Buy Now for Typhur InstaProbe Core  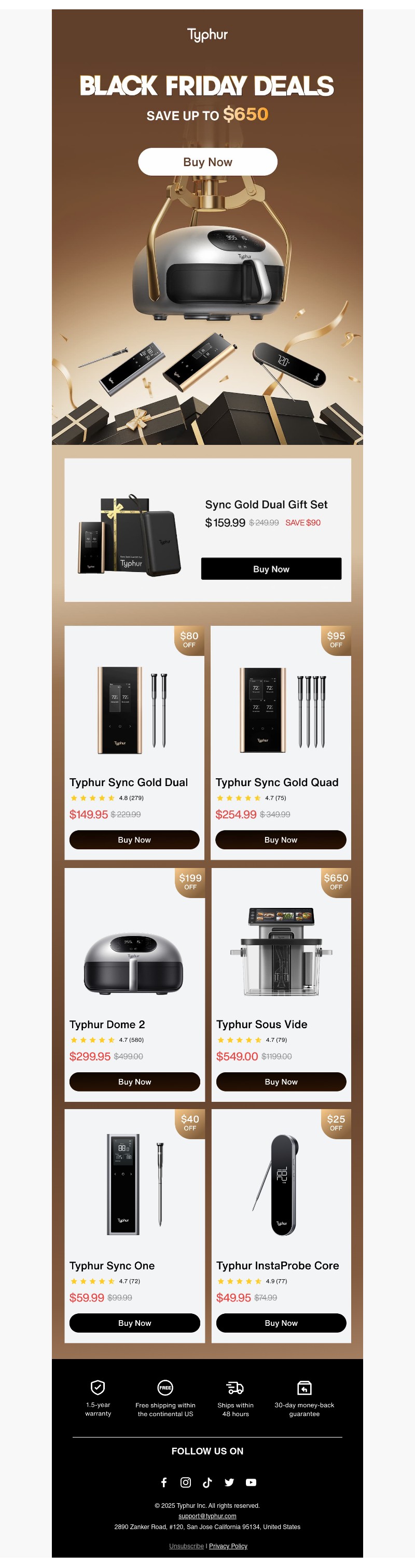pyautogui.click(x=281, y=1323)
